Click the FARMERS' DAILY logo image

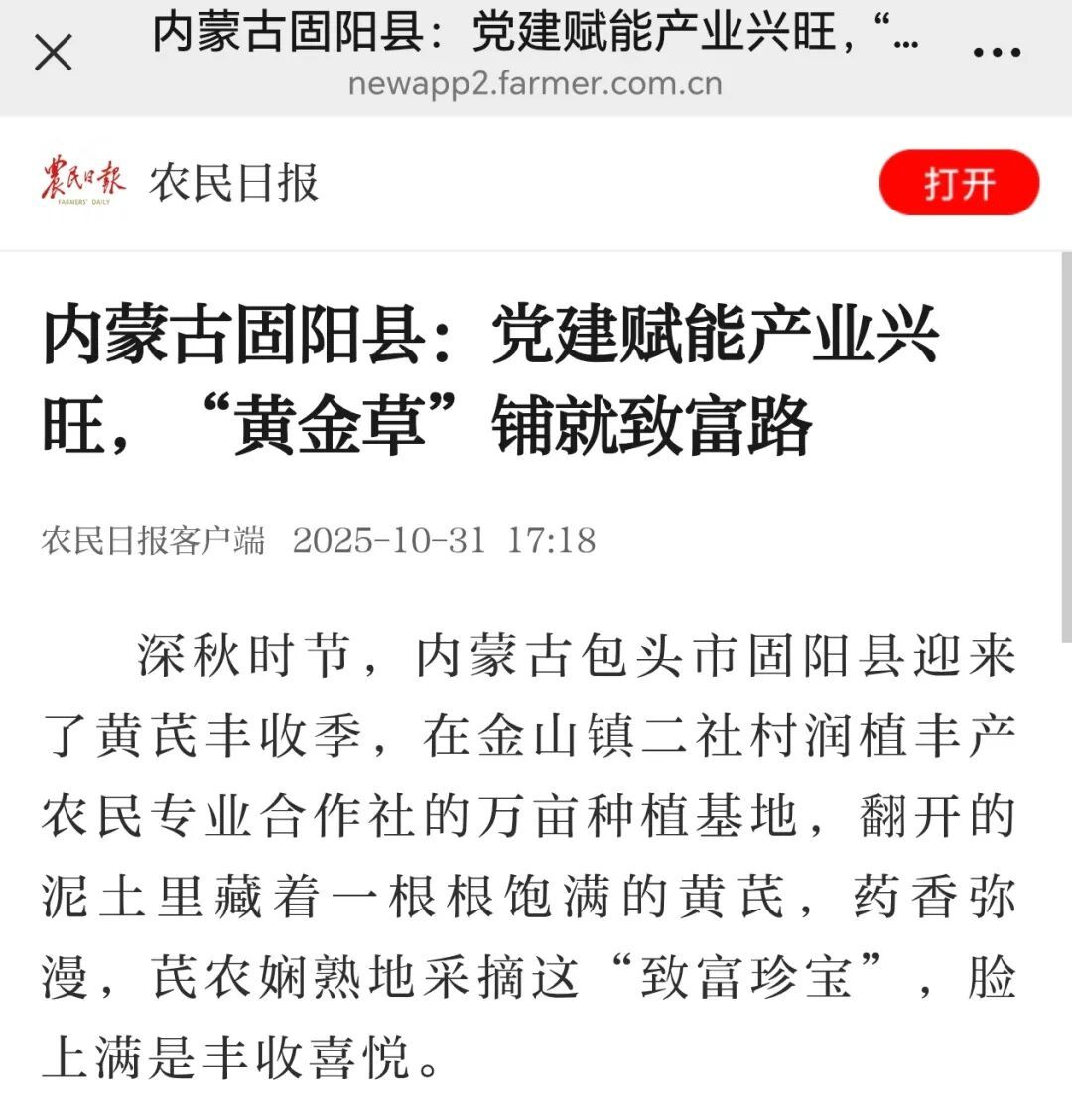click(84, 179)
